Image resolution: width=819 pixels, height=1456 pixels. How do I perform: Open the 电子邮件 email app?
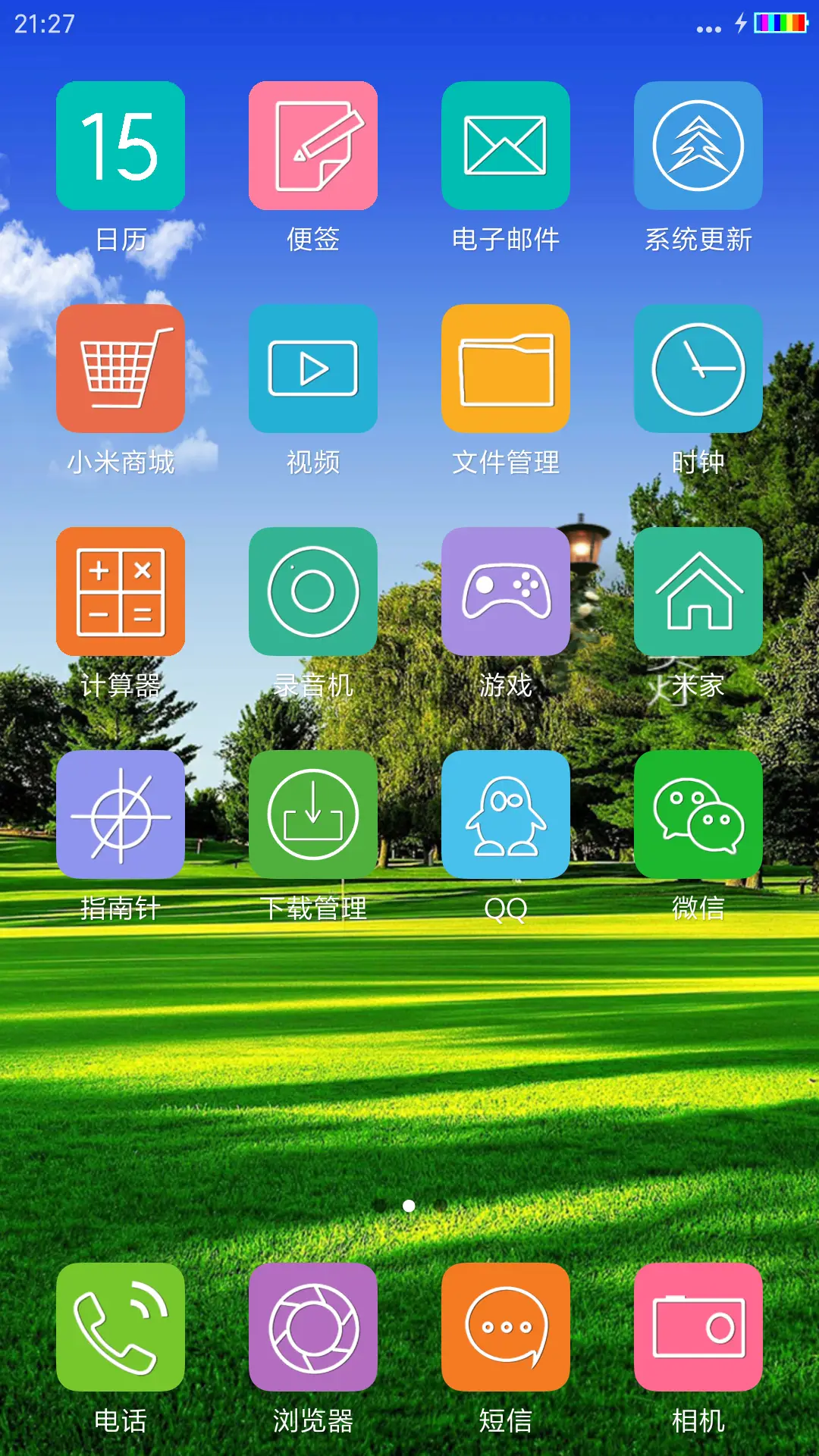[505, 144]
